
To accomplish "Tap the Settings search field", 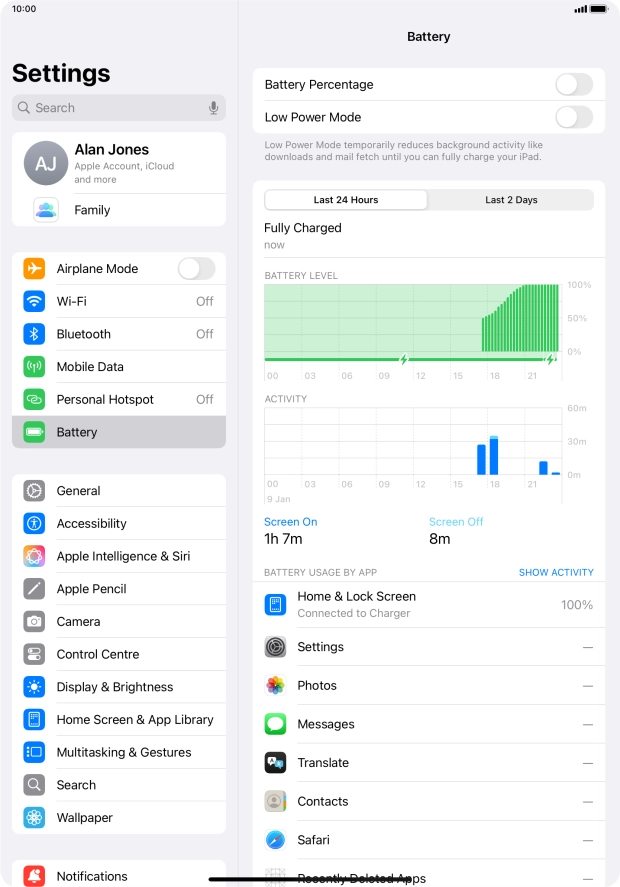I will [110, 108].
